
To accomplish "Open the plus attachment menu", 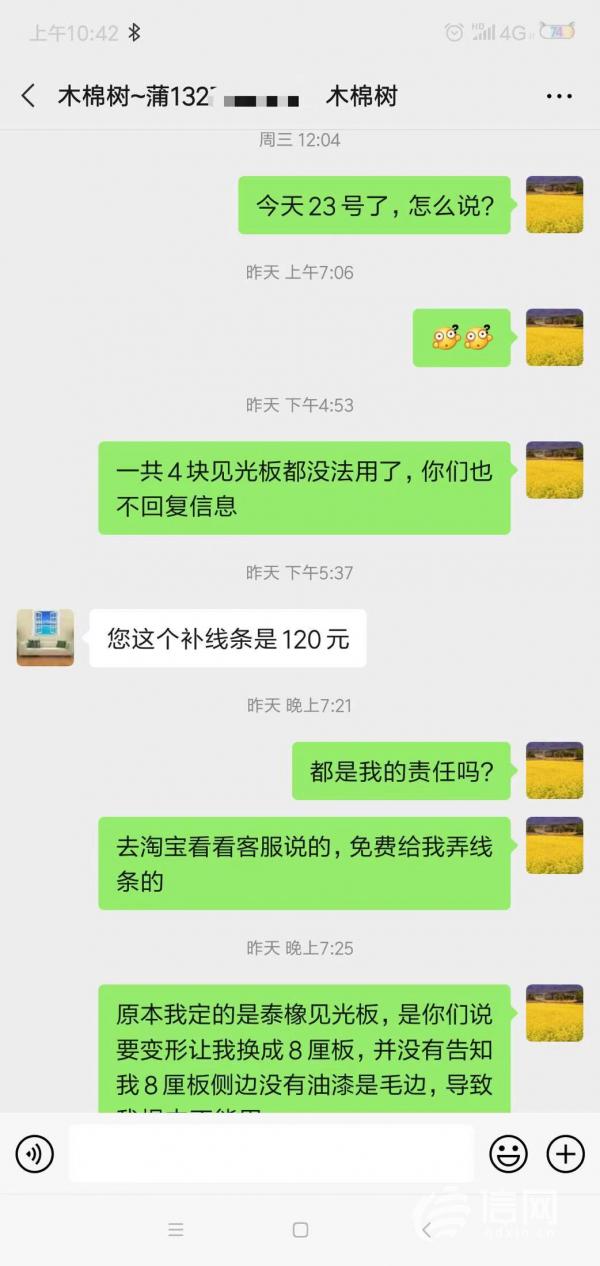I will [565, 1154].
